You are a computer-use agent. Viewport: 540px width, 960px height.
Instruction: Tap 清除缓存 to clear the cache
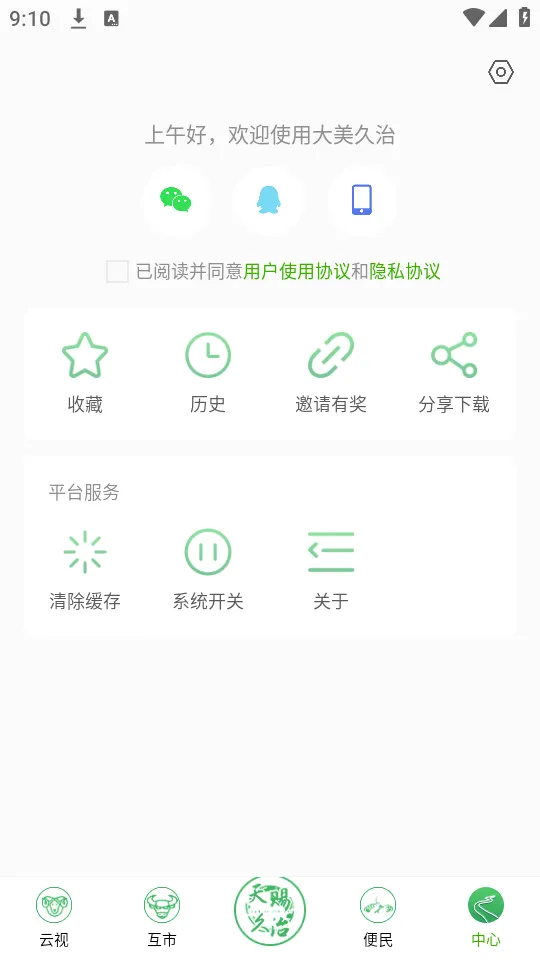pyautogui.click(x=85, y=570)
